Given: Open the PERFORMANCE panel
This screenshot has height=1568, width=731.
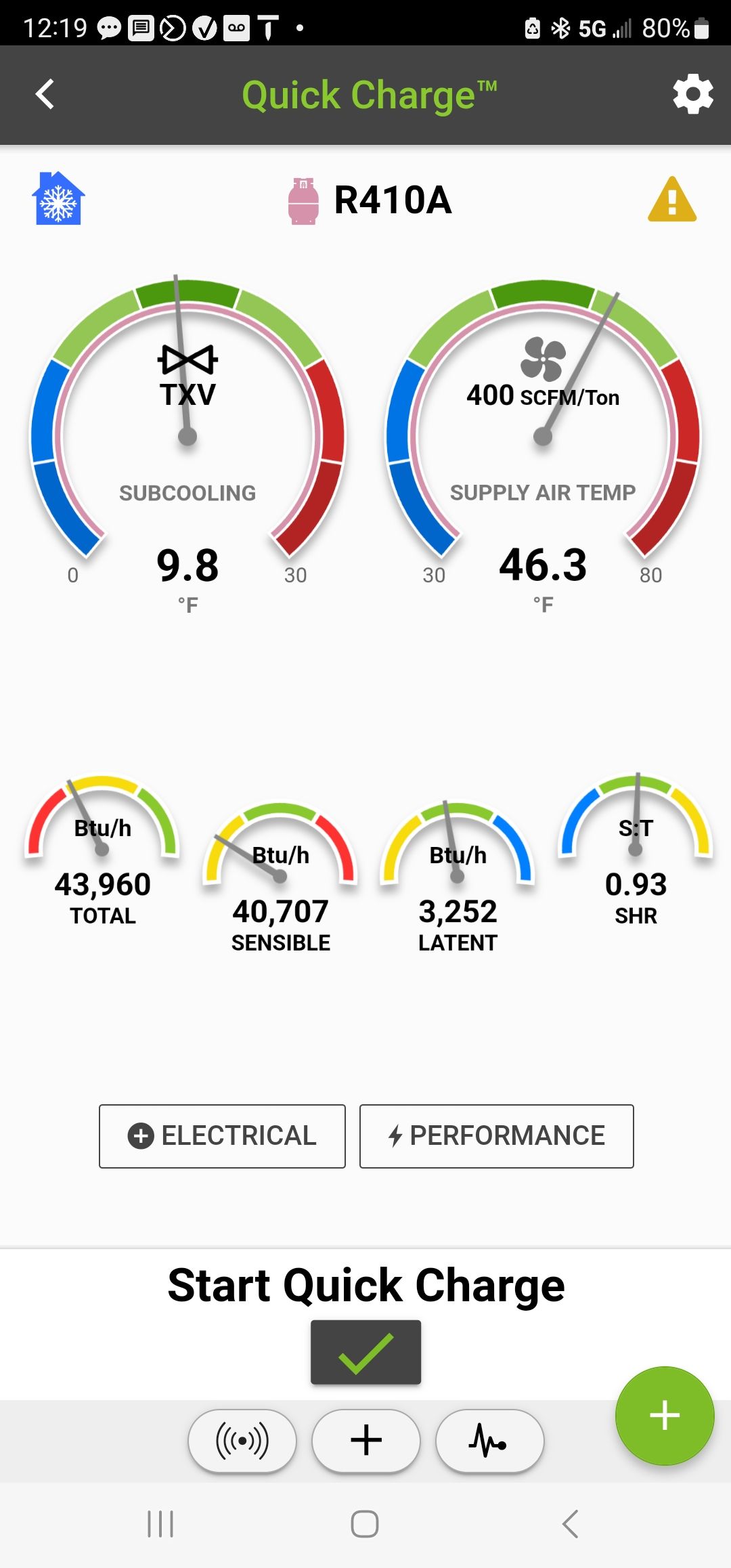Looking at the screenshot, I should pyautogui.click(x=496, y=1136).
